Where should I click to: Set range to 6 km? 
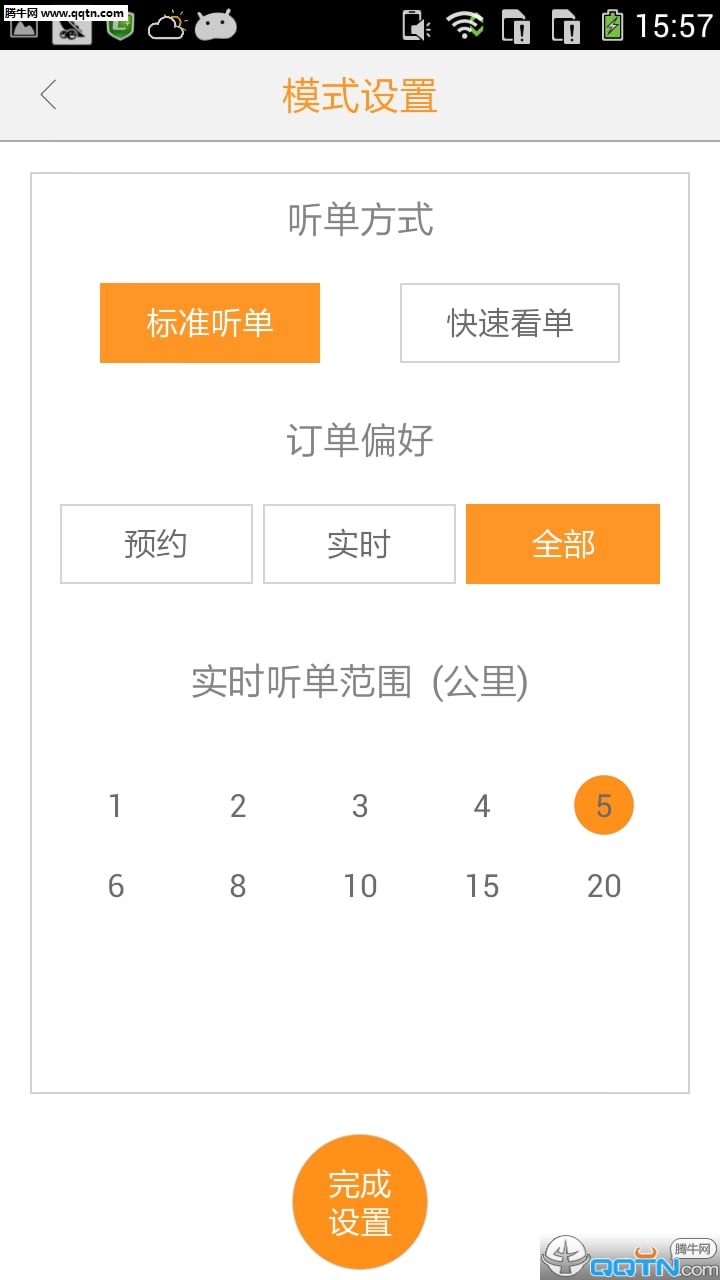115,886
